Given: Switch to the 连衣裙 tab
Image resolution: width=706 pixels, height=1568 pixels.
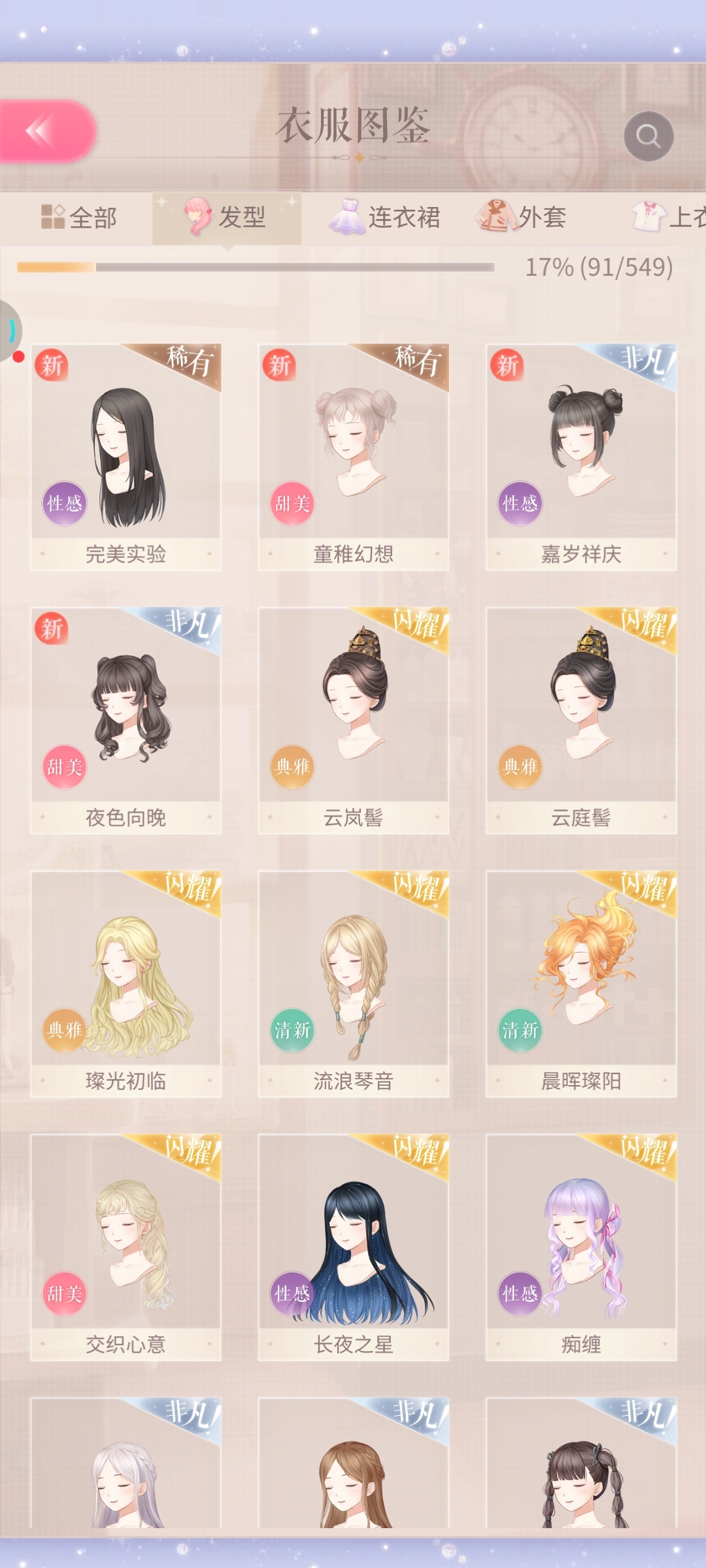Looking at the screenshot, I should (x=385, y=218).
